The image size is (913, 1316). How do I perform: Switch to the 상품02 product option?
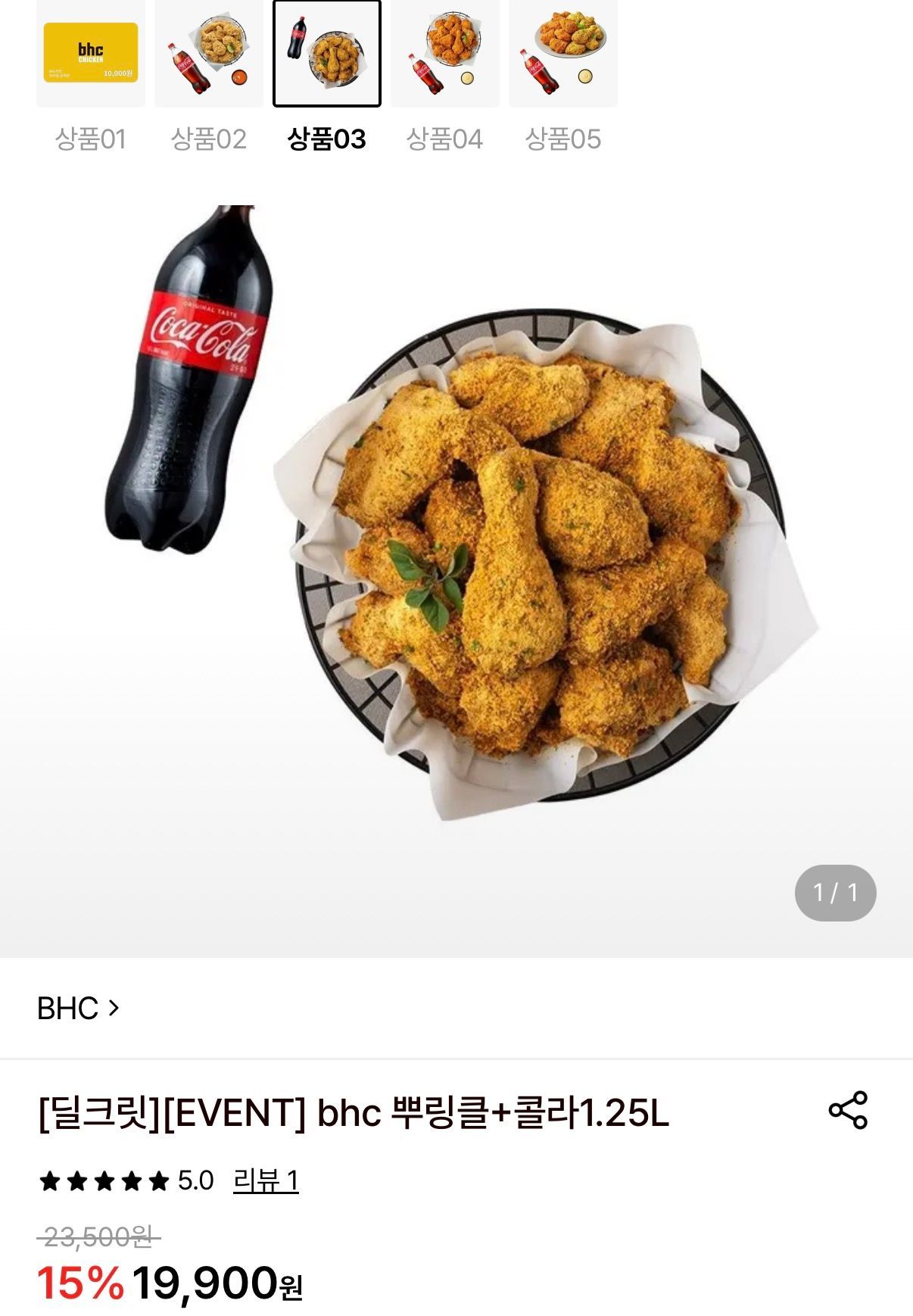(209, 53)
